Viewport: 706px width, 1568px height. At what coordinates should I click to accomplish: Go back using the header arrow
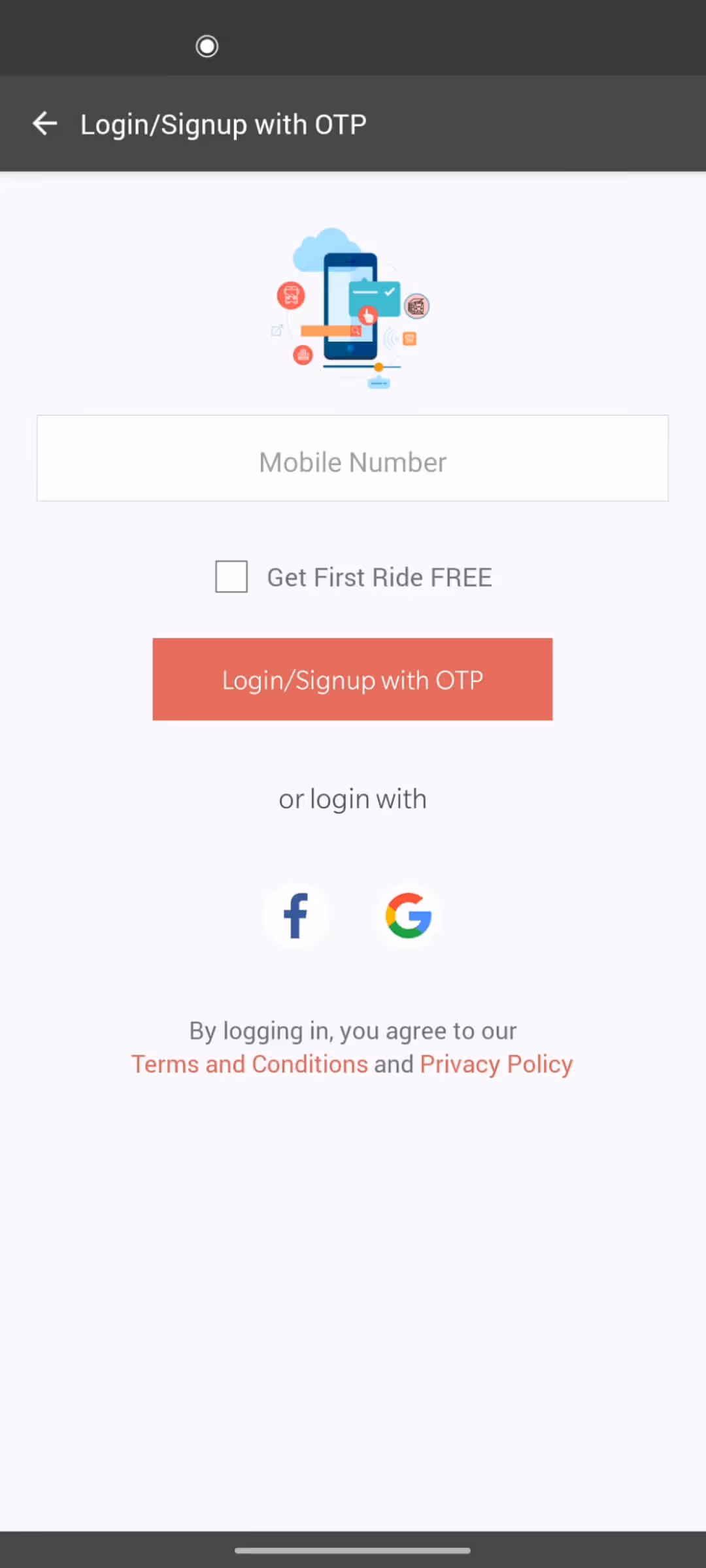point(45,123)
